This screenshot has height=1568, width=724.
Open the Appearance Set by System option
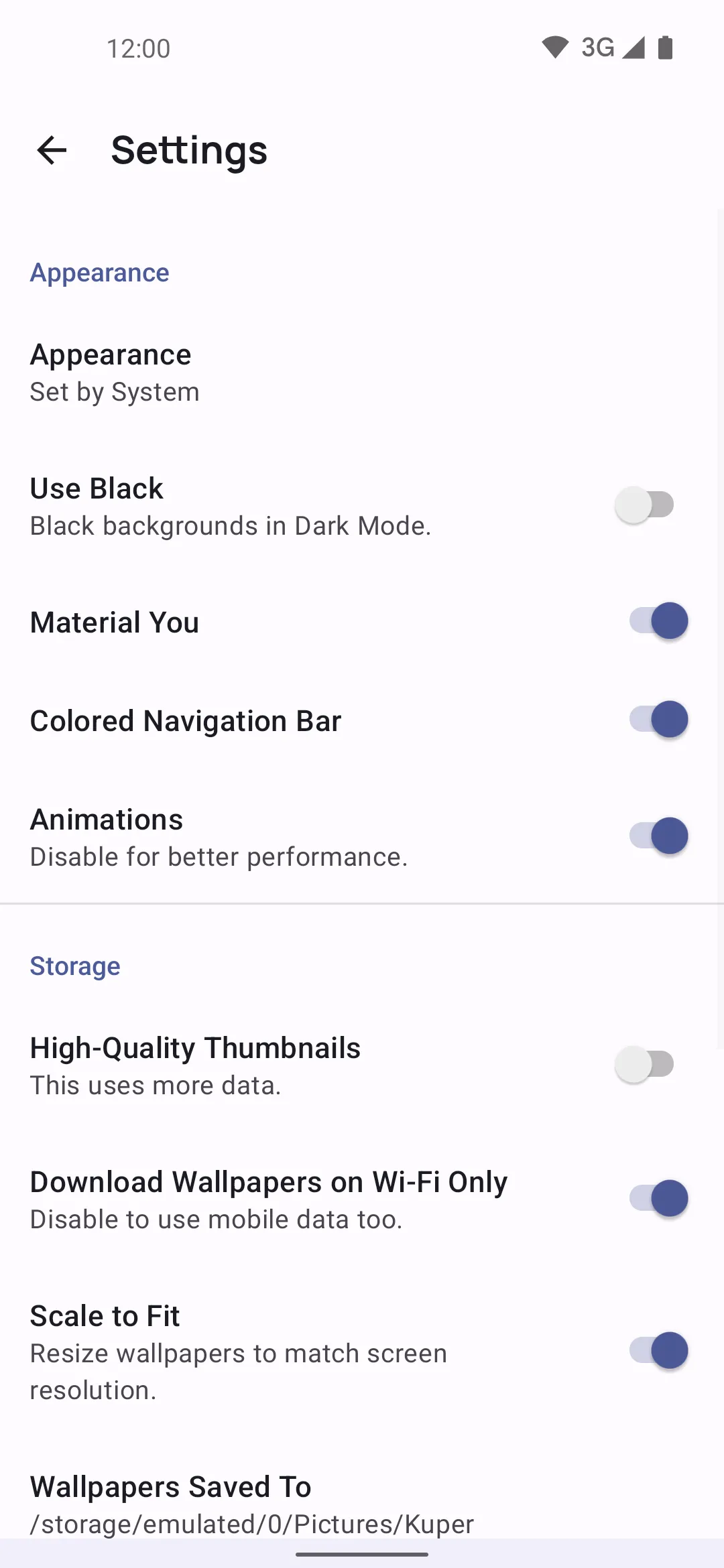362,373
